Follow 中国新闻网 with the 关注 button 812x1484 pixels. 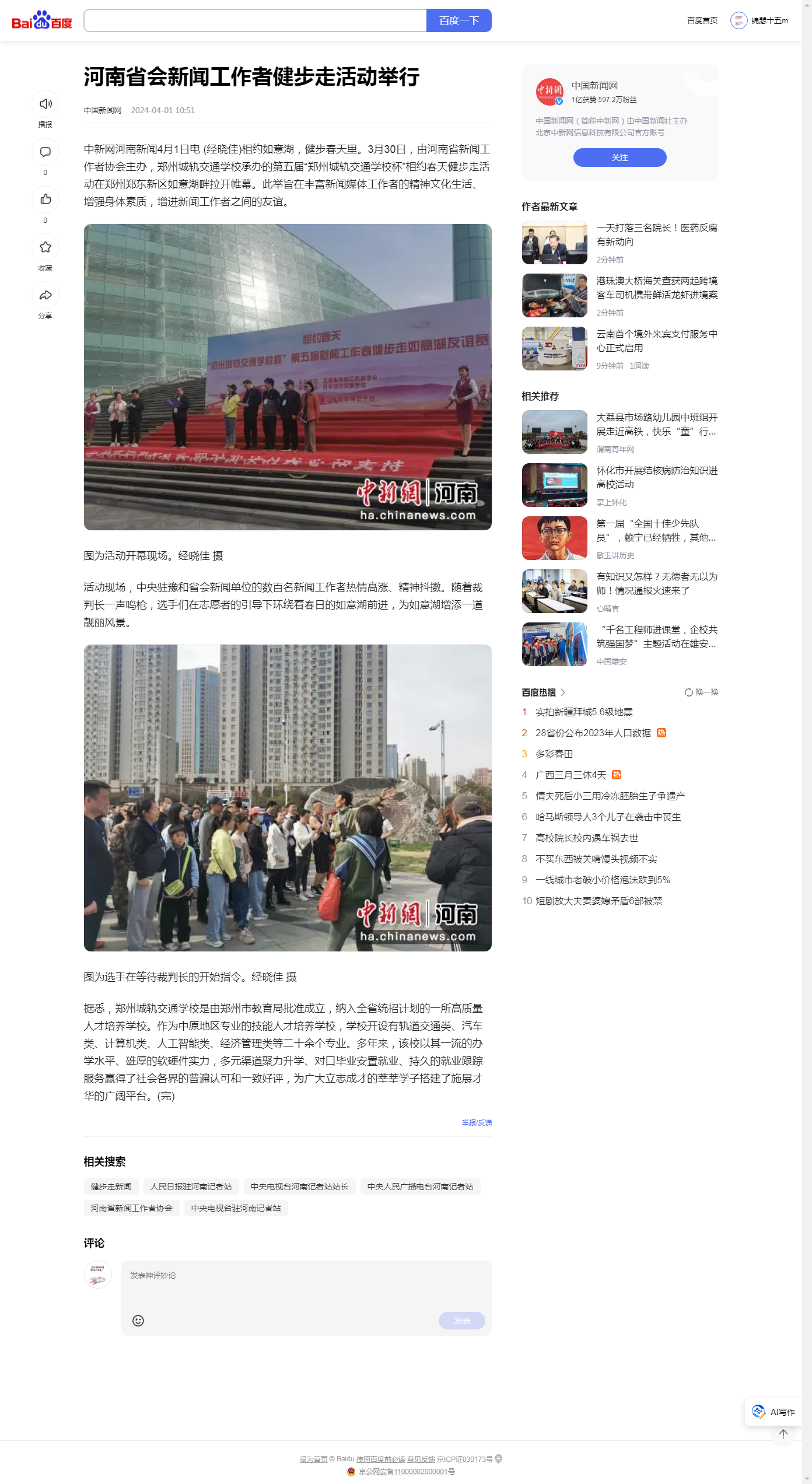click(x=619, y=157)
